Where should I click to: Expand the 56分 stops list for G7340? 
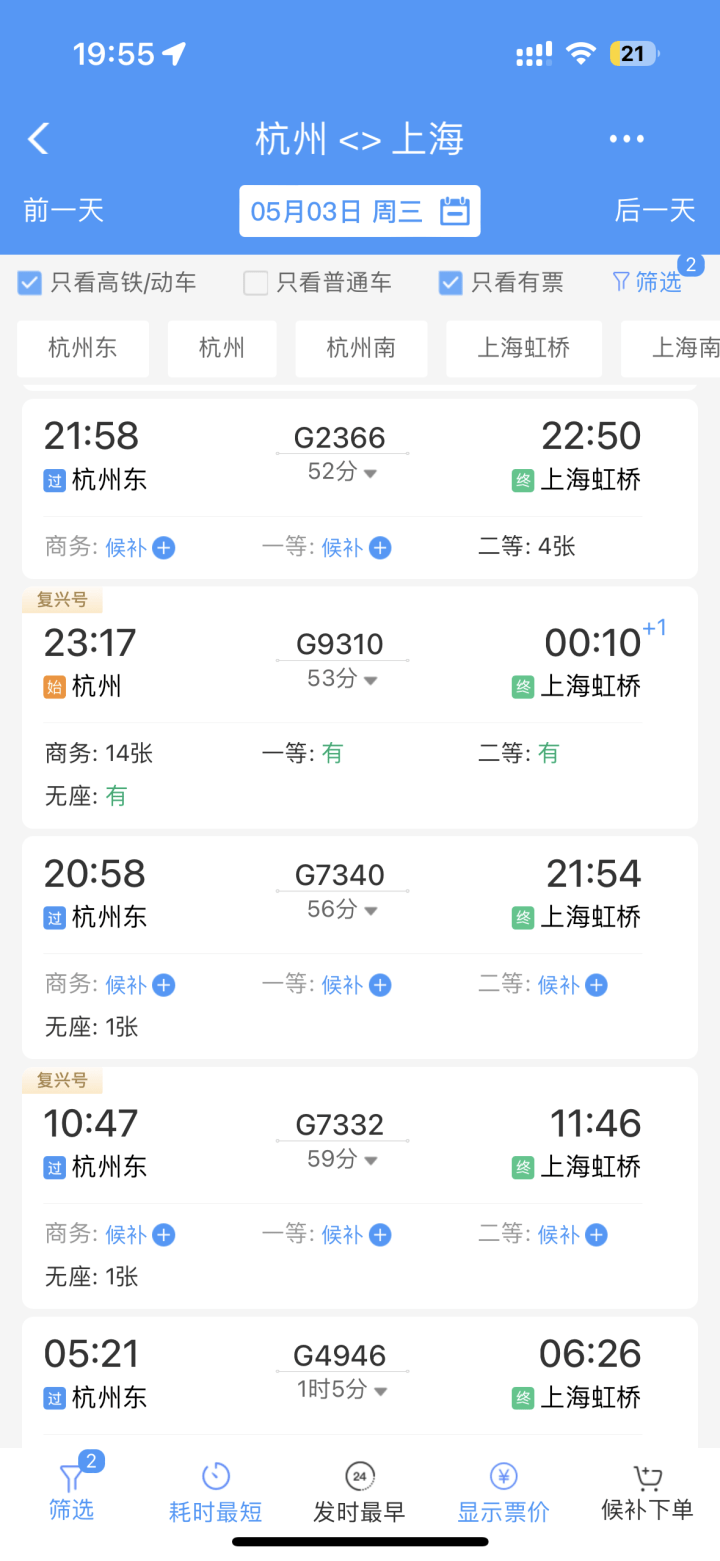pos(342,909)
